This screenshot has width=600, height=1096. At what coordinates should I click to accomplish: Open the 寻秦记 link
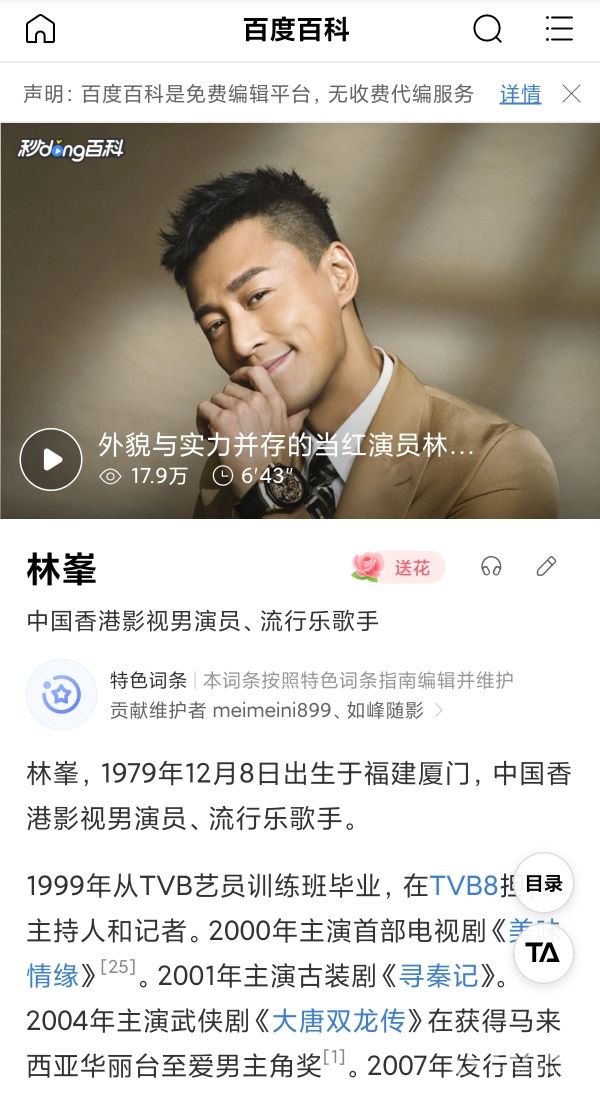click(438, 976)
